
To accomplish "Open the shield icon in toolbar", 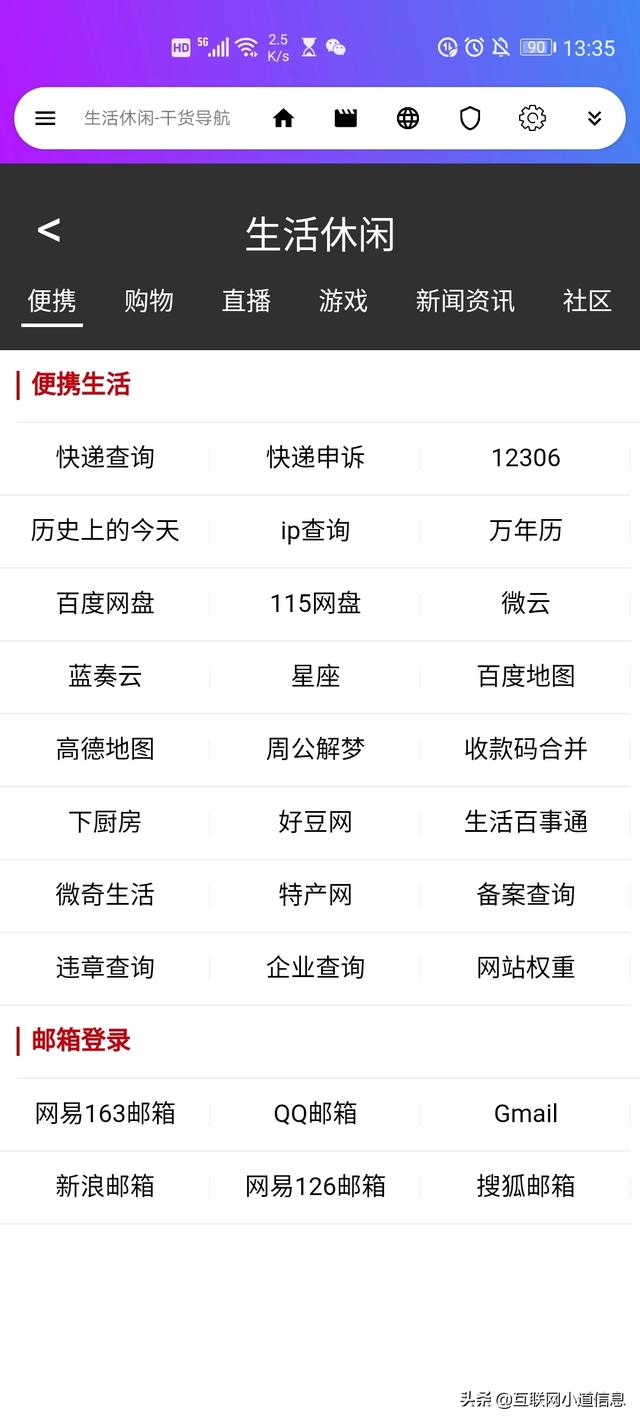I will [470, 118].
